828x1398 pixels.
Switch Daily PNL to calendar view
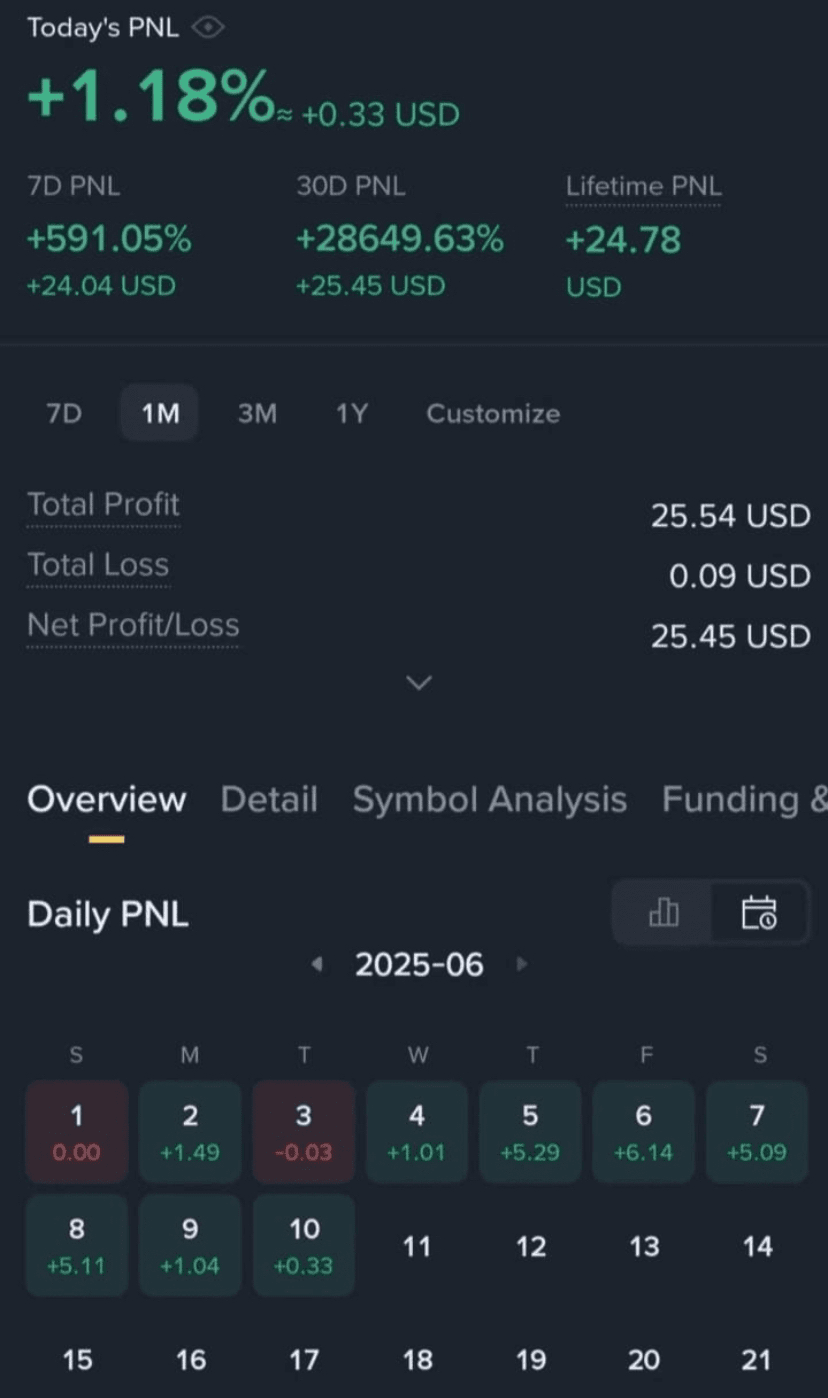coord(758,912)
